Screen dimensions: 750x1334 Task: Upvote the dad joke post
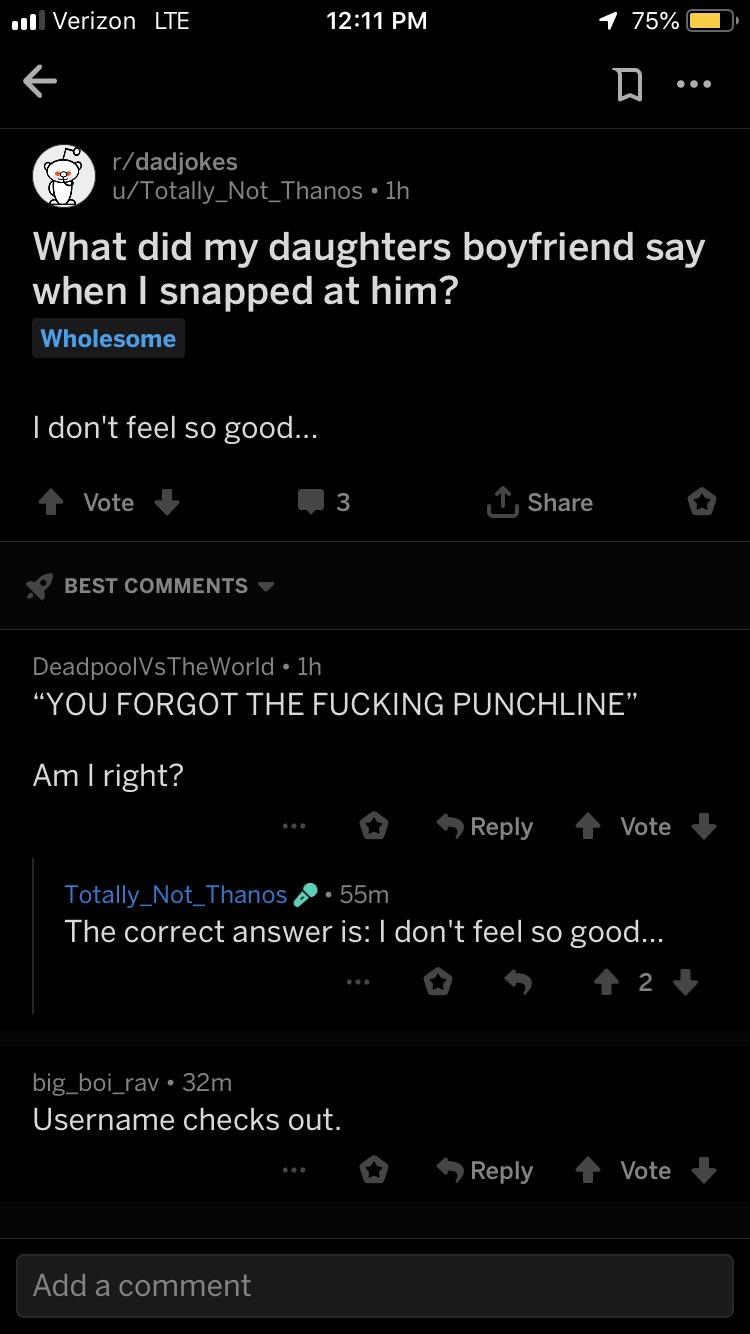pyautogui.click(x=50, y=502)
